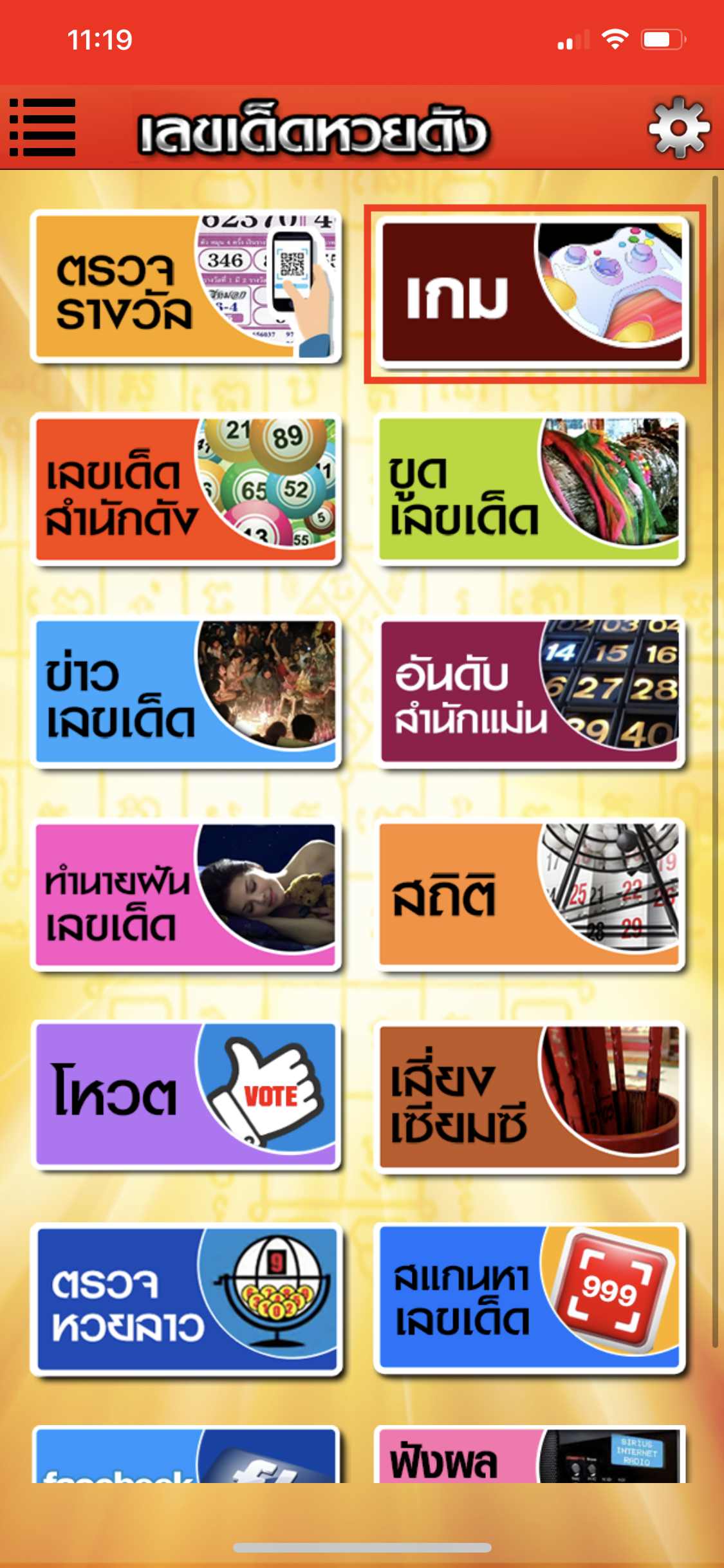724x1568 pixels.
Task: Open the ทำนายฝันเลขเด็ด tile
Action: 185,895
